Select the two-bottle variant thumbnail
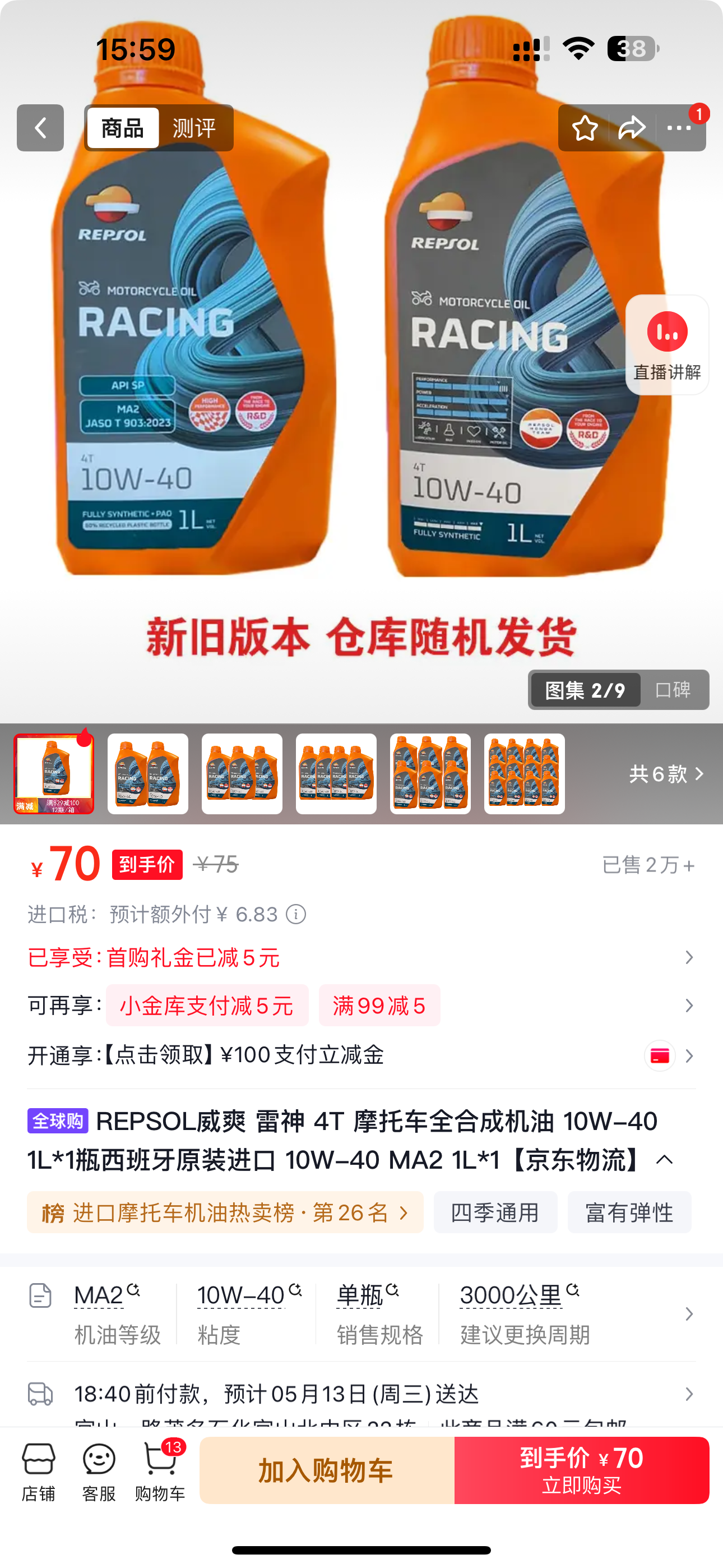The image size is (723, 1568). pyautogui.click(x=148, y=774)
